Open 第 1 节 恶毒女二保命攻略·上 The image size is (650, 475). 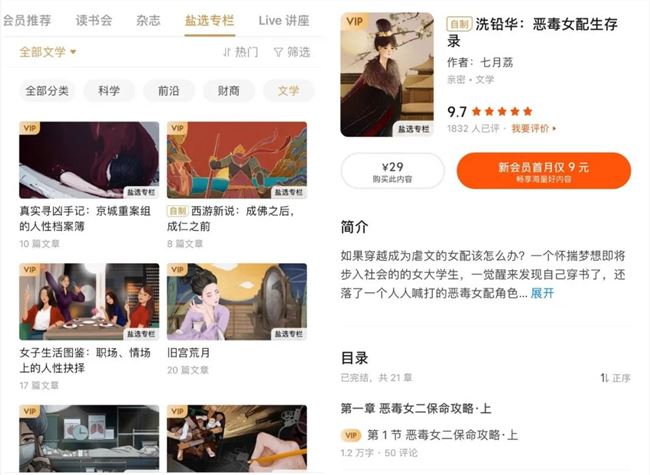(443, 435)
